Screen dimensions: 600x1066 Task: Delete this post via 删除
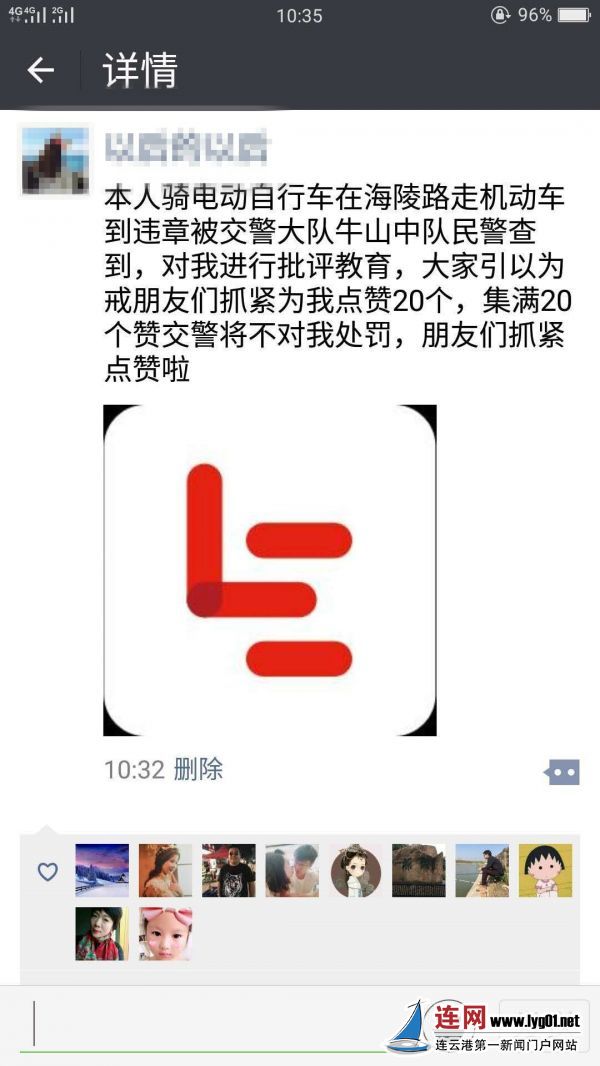tap(198, 769)
